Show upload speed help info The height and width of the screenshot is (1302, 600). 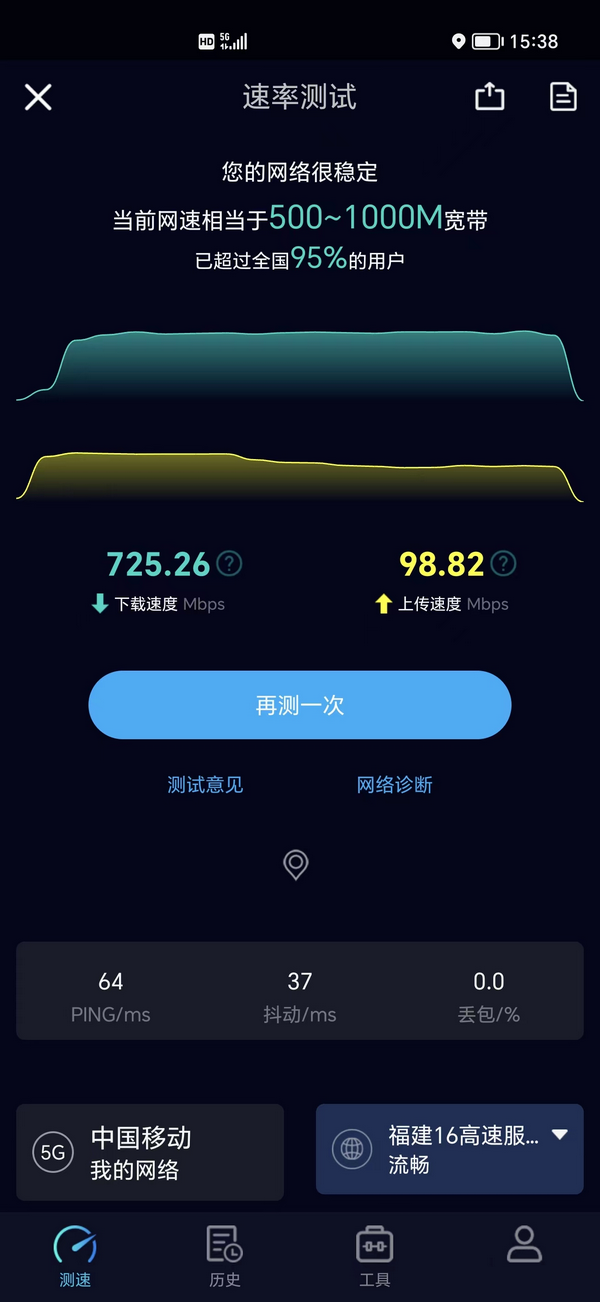tap(504, 564)
